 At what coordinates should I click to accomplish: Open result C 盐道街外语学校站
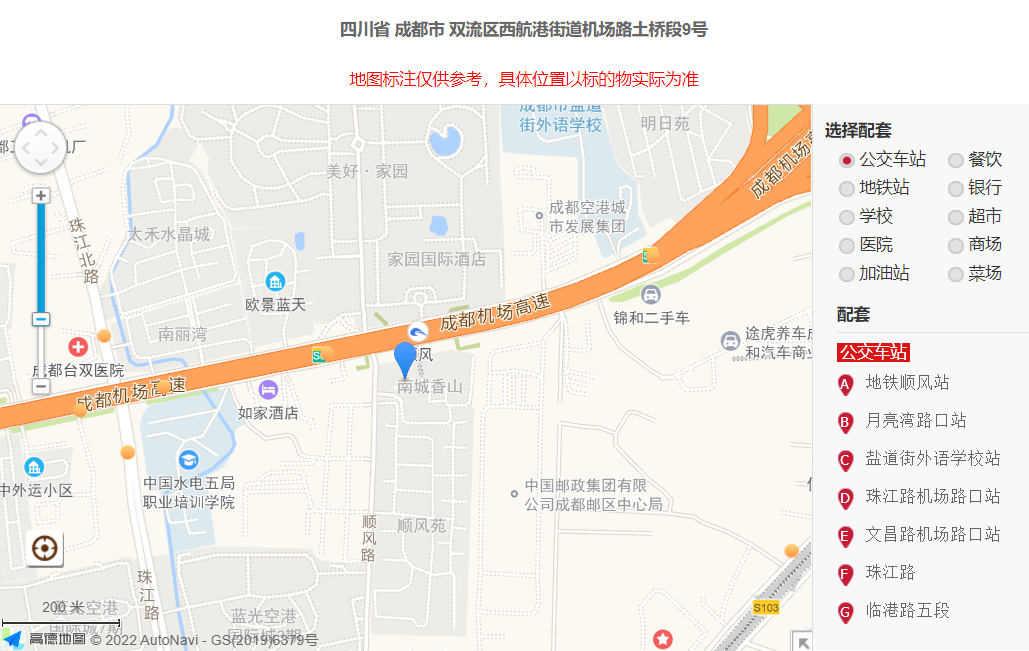(932, 459)
